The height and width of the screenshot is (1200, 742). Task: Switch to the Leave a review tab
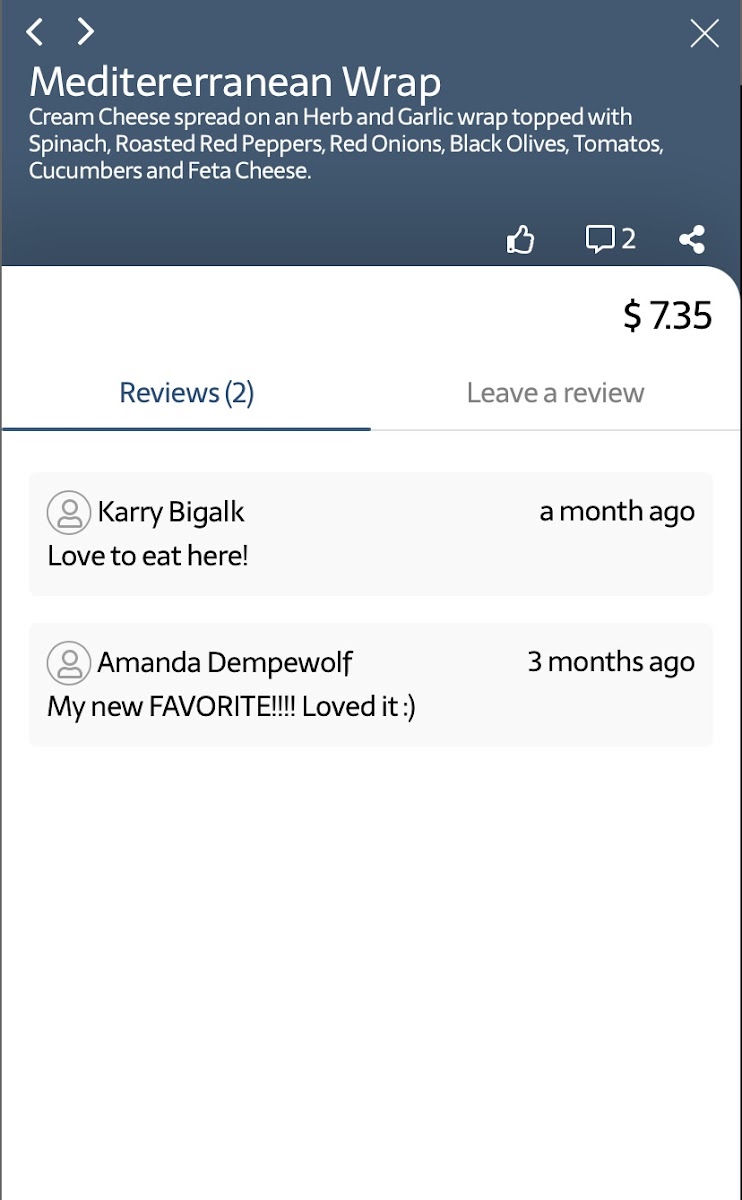coord(555,393)
